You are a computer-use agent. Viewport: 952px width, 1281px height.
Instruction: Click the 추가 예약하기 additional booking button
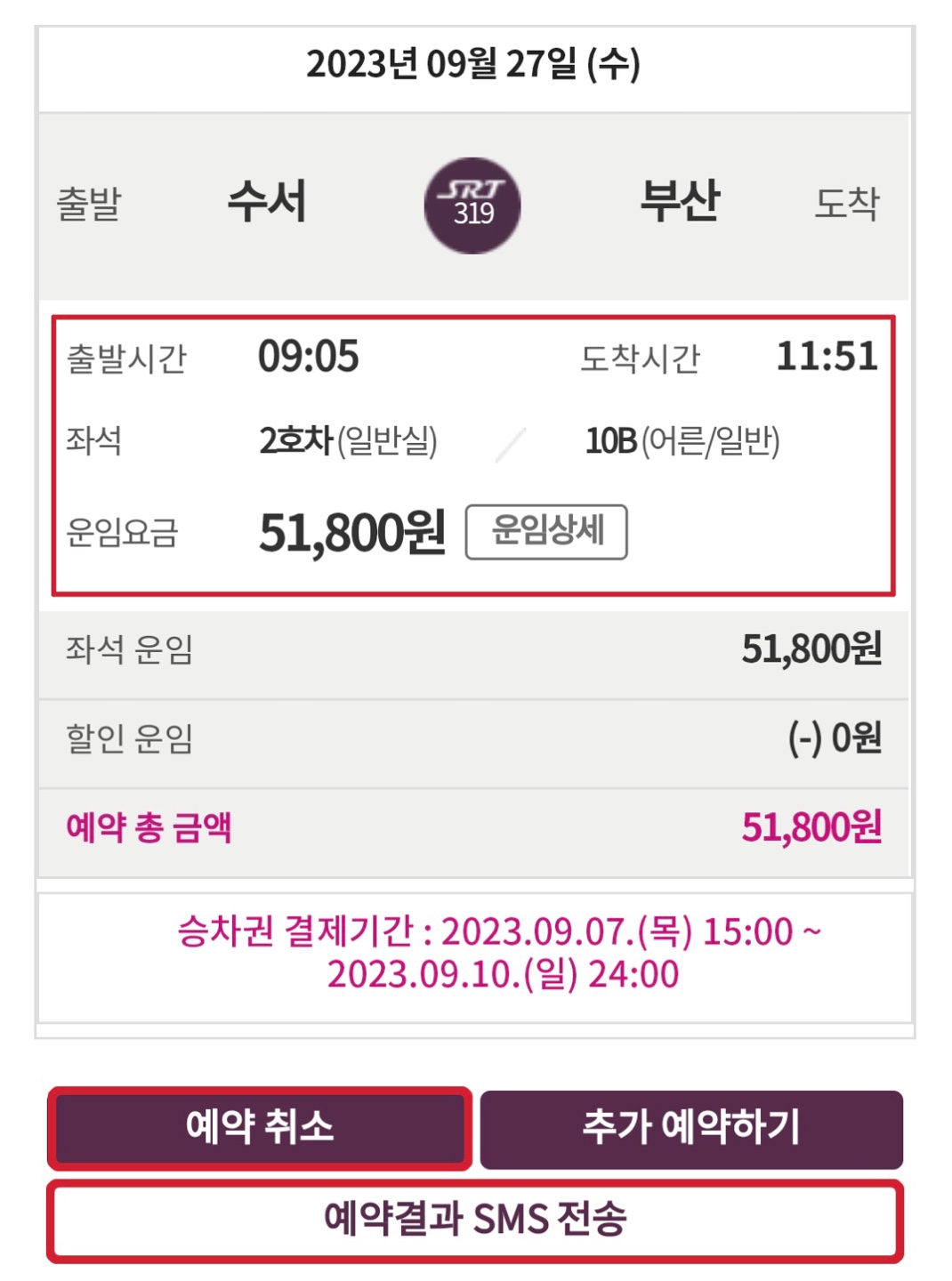pyautogui.click(x=691, y=1126)
